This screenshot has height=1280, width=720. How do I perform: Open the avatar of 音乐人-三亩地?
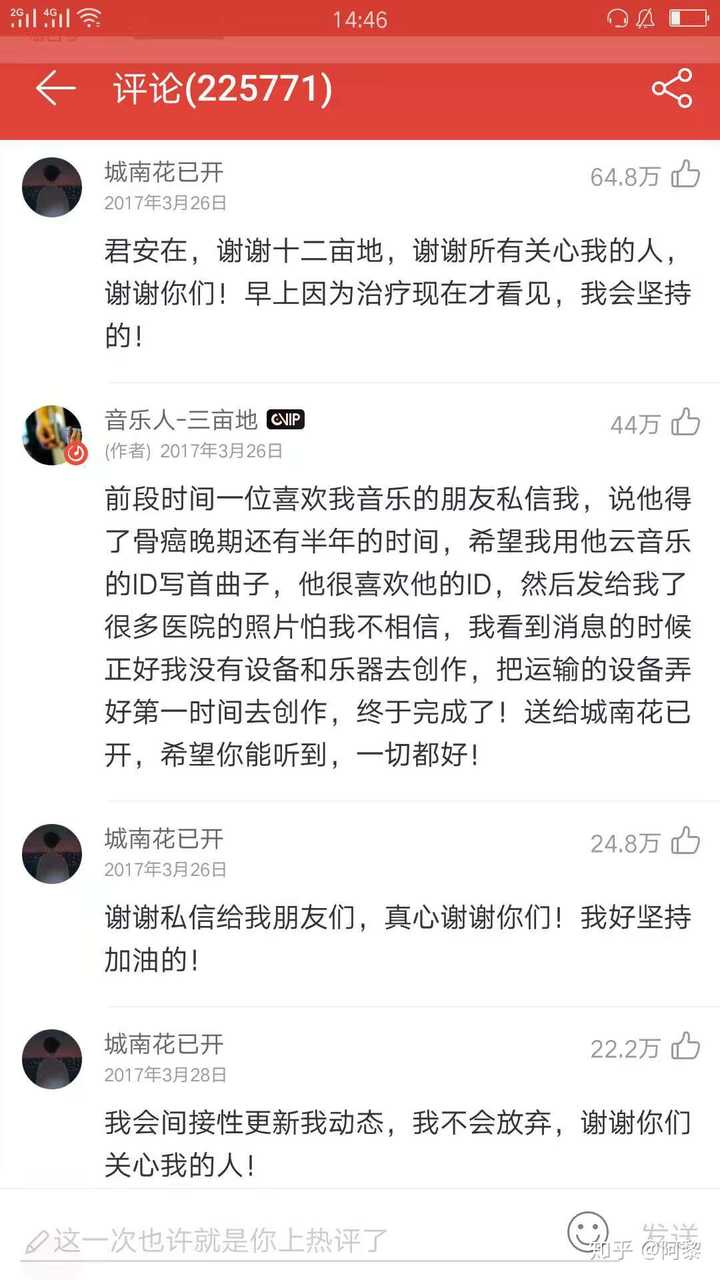tap(52, 435)
